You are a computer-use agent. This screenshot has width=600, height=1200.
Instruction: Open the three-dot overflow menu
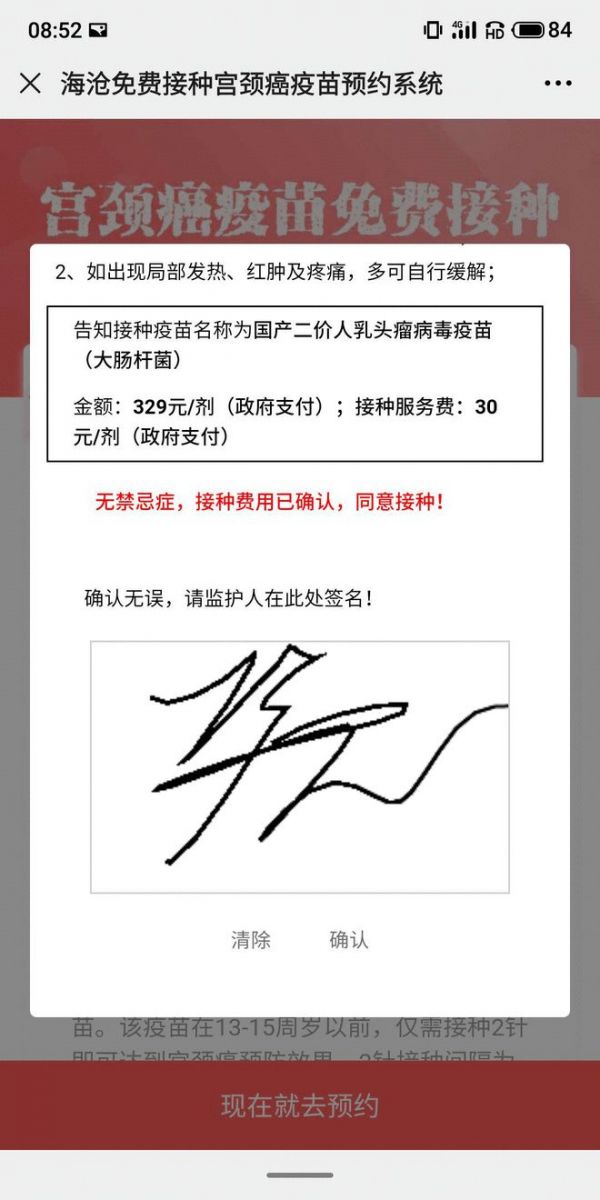pyautogui.click(x=558, y=83)
